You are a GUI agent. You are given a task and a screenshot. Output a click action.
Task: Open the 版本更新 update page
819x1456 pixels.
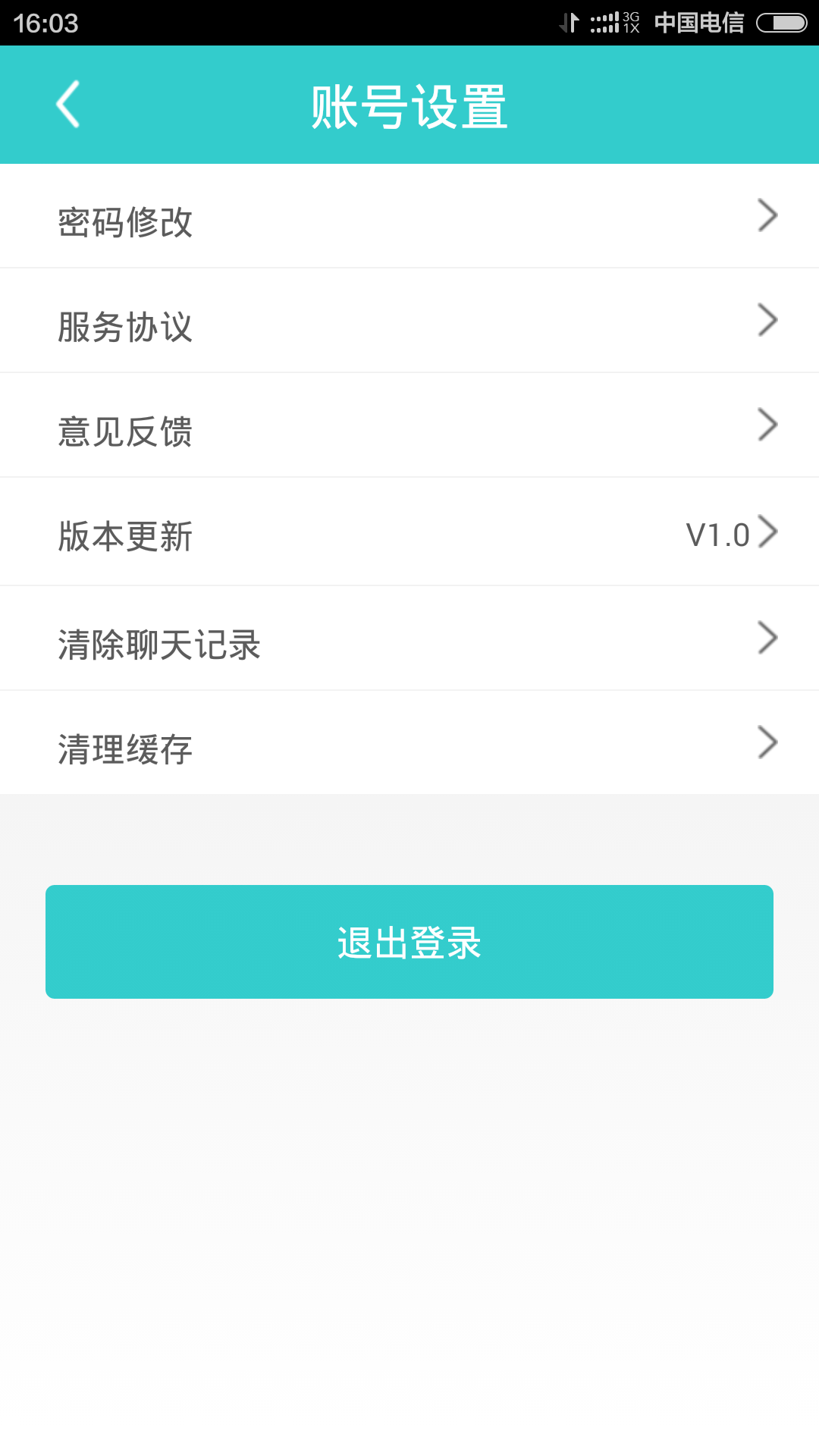tap(303, 532)
